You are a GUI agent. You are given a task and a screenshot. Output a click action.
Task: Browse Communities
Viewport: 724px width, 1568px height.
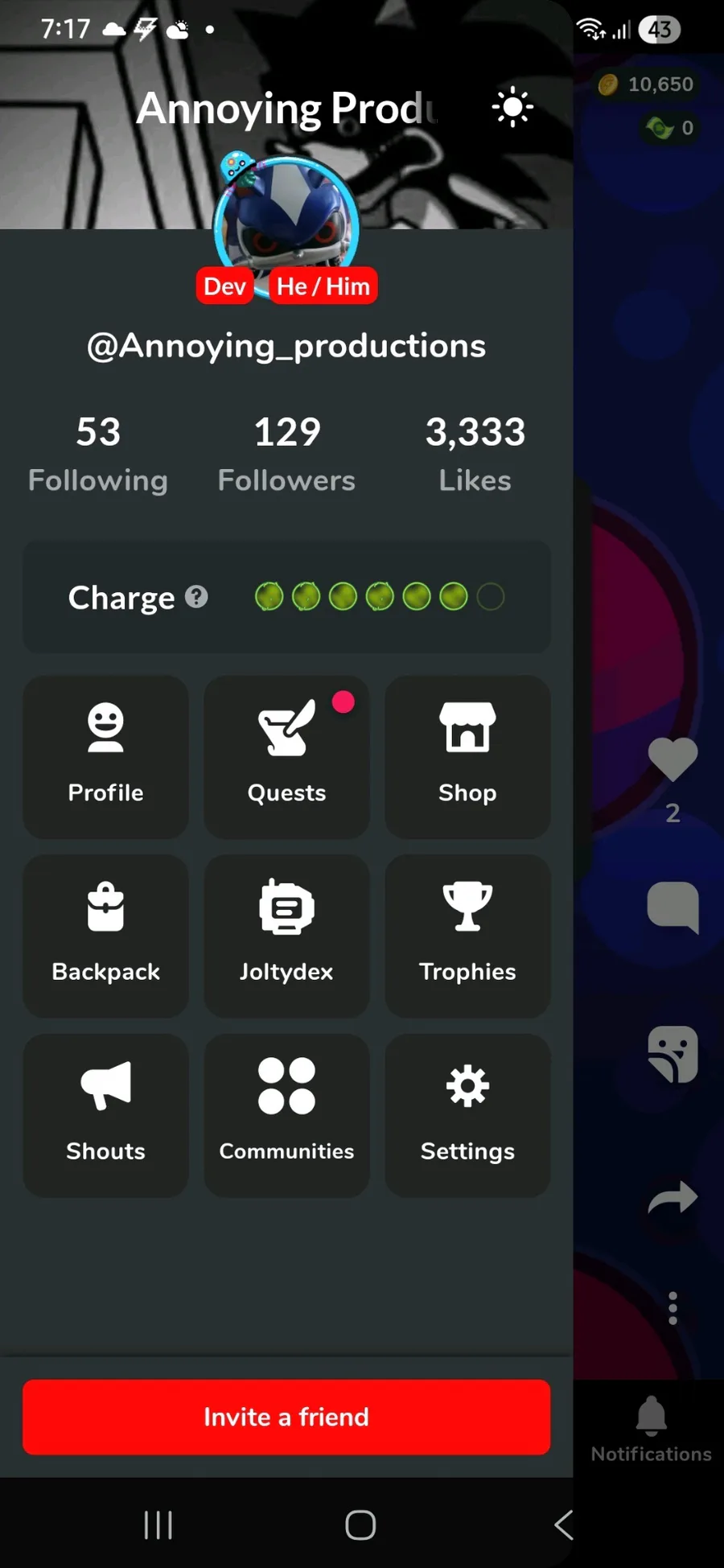pyautogui.click(x=286, y=1115)
